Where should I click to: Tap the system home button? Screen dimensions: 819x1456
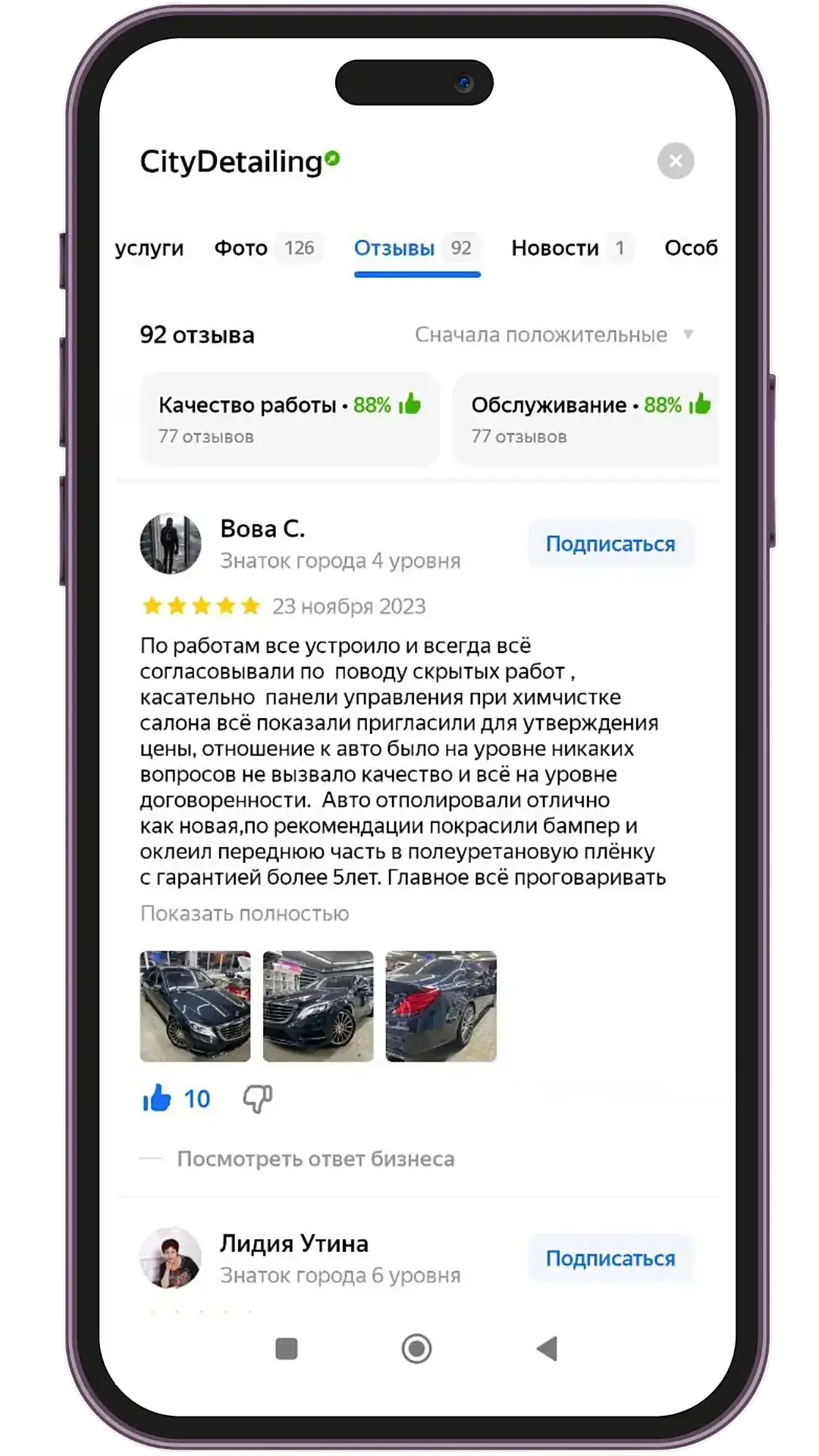click(x=416, y=1348)
